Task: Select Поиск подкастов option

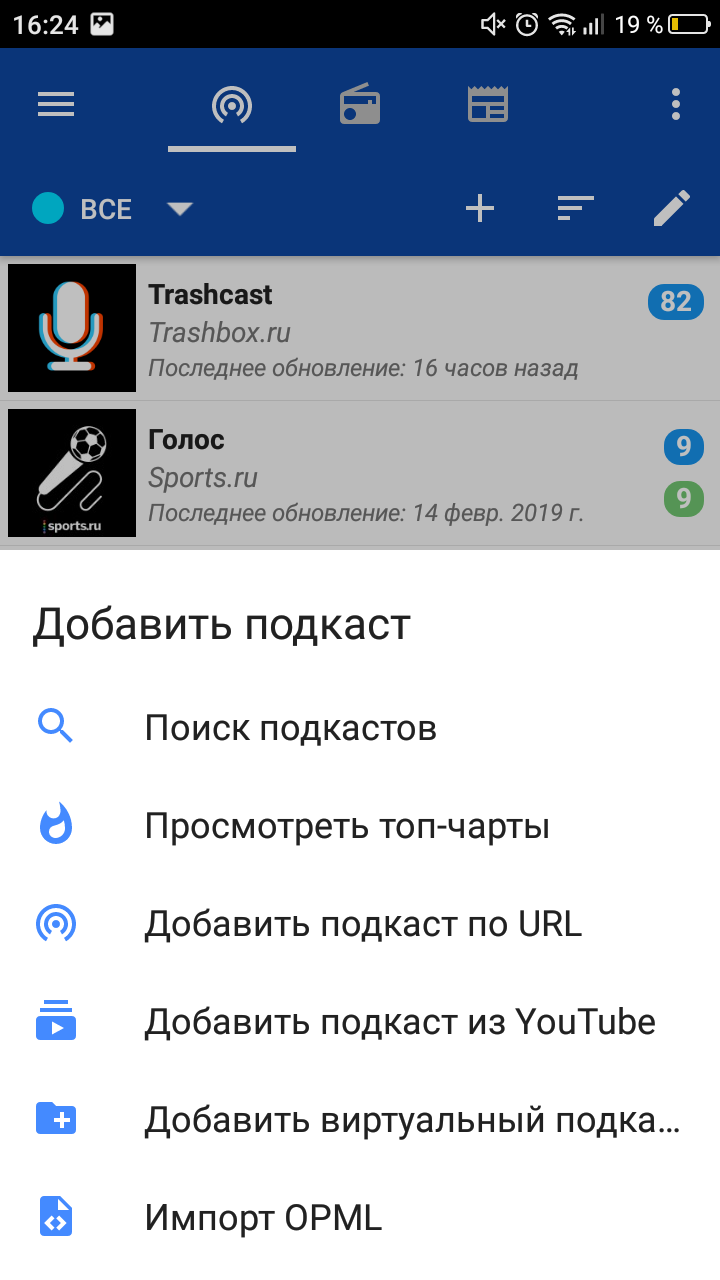Action: [360, 727]
